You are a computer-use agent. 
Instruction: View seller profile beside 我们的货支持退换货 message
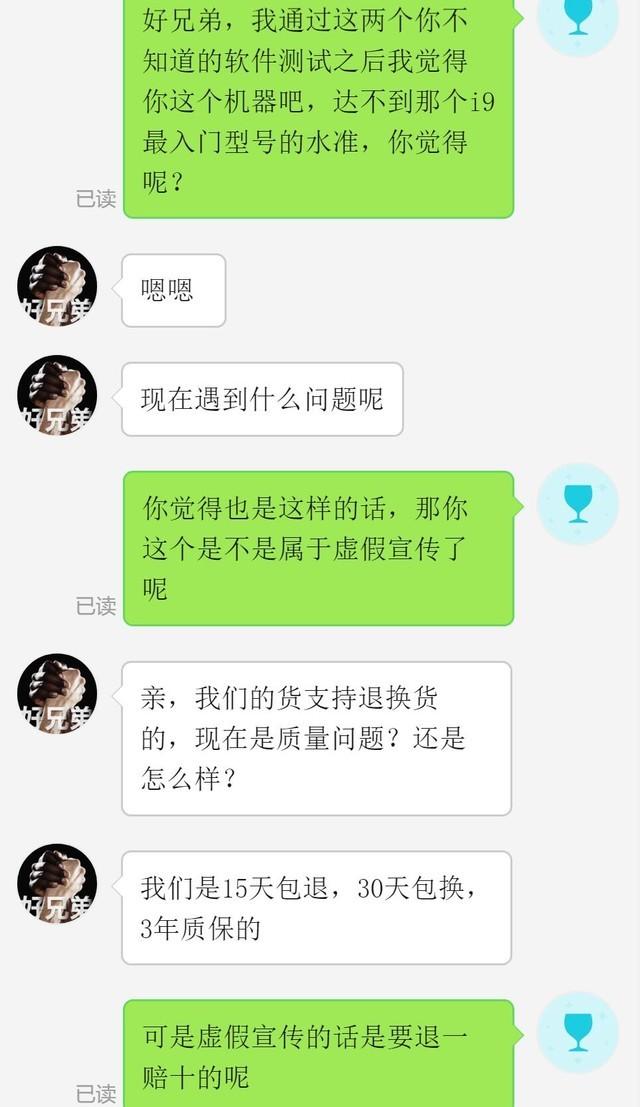tap(57, 693)
